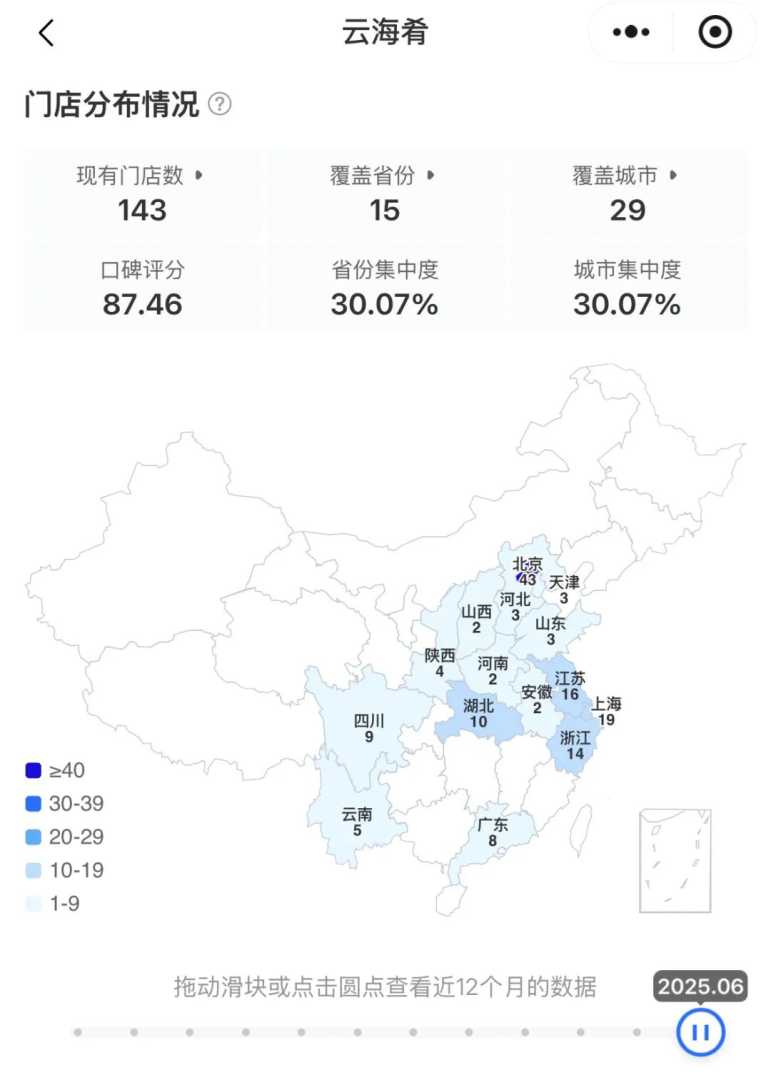Close the mini program with the circle icon
771x1080 pixels.
pos(715,33)
